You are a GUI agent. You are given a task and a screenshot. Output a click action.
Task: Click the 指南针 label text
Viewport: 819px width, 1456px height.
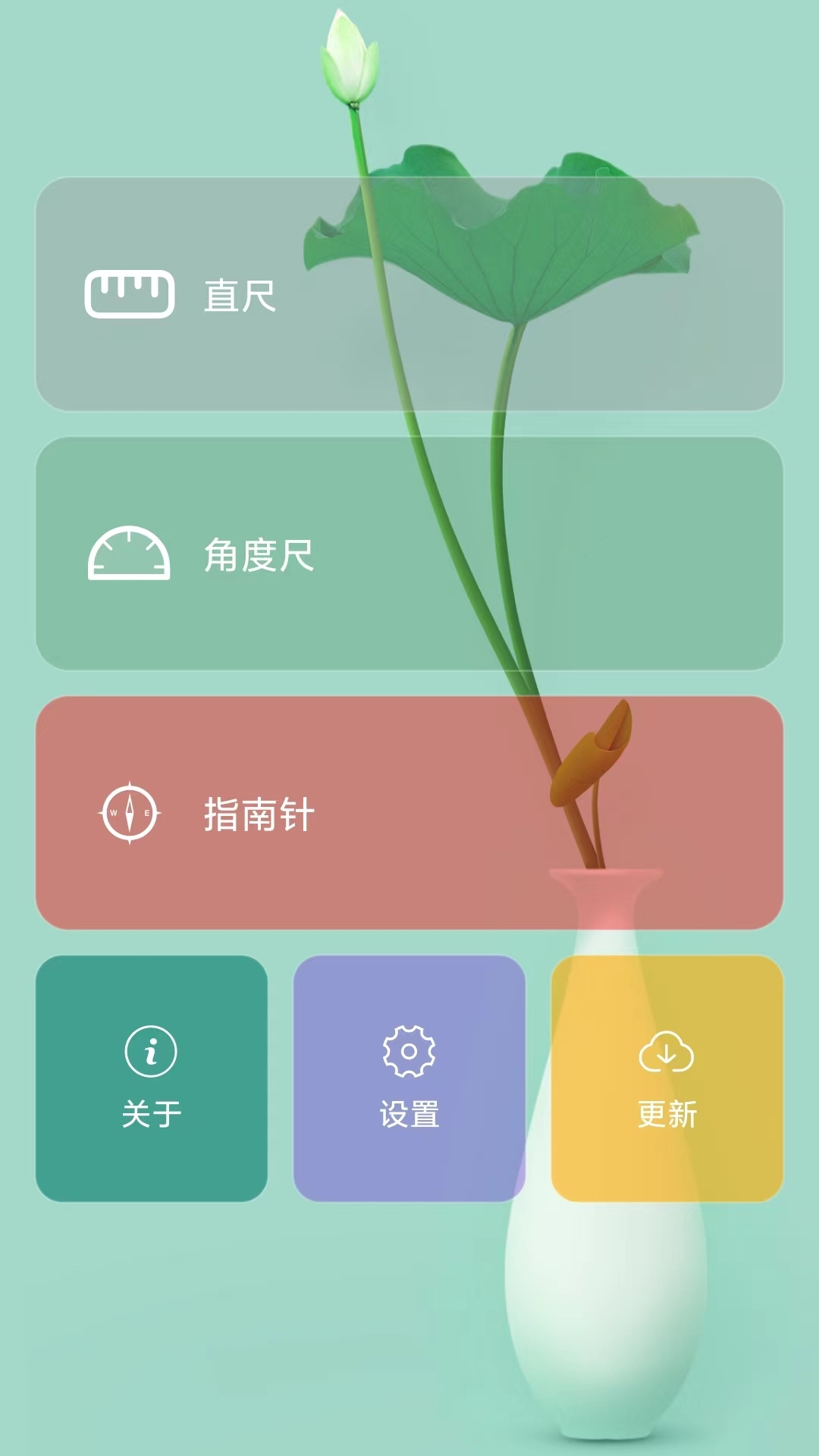tap(258, 814)
